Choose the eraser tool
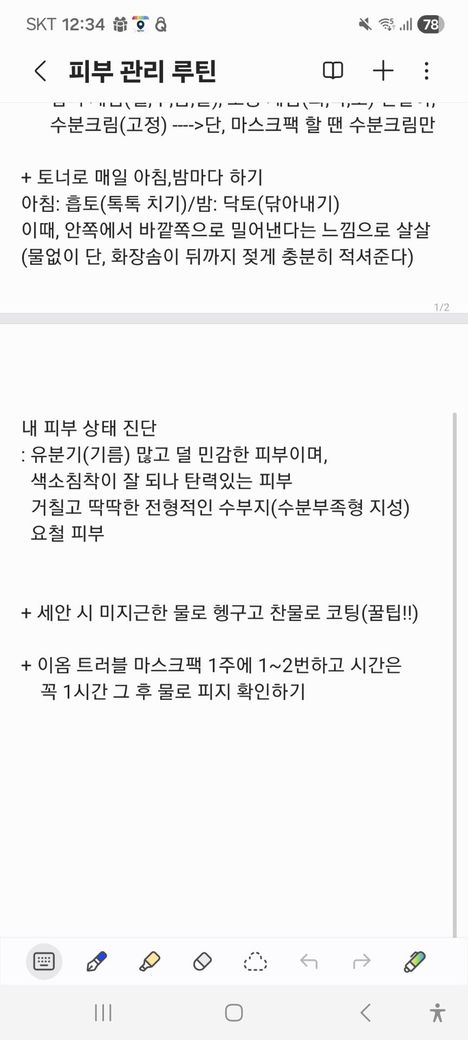 click(x=202, y=961)
